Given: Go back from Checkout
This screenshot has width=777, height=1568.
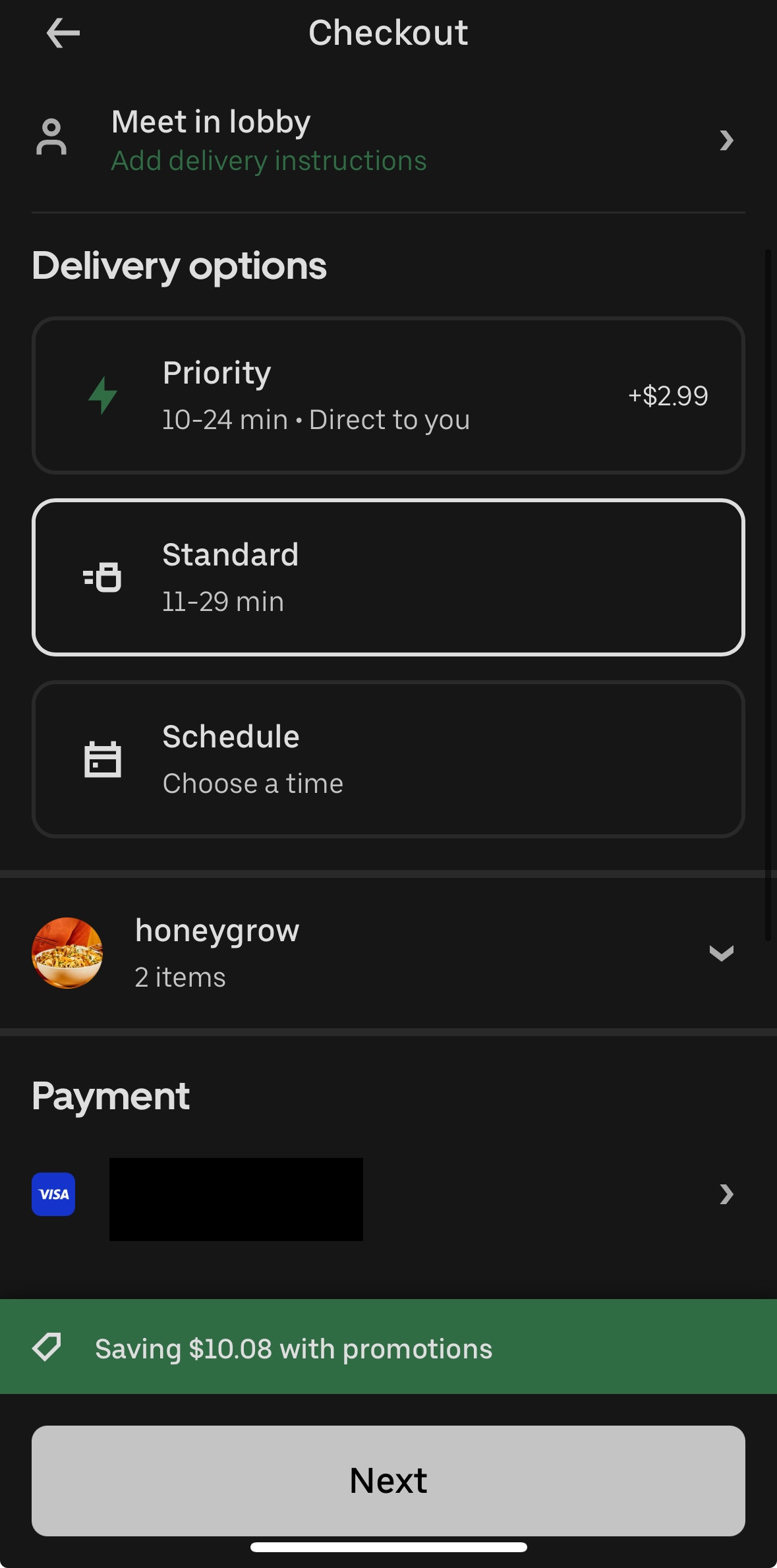Looking at the screenshot, I should point(63,33).
